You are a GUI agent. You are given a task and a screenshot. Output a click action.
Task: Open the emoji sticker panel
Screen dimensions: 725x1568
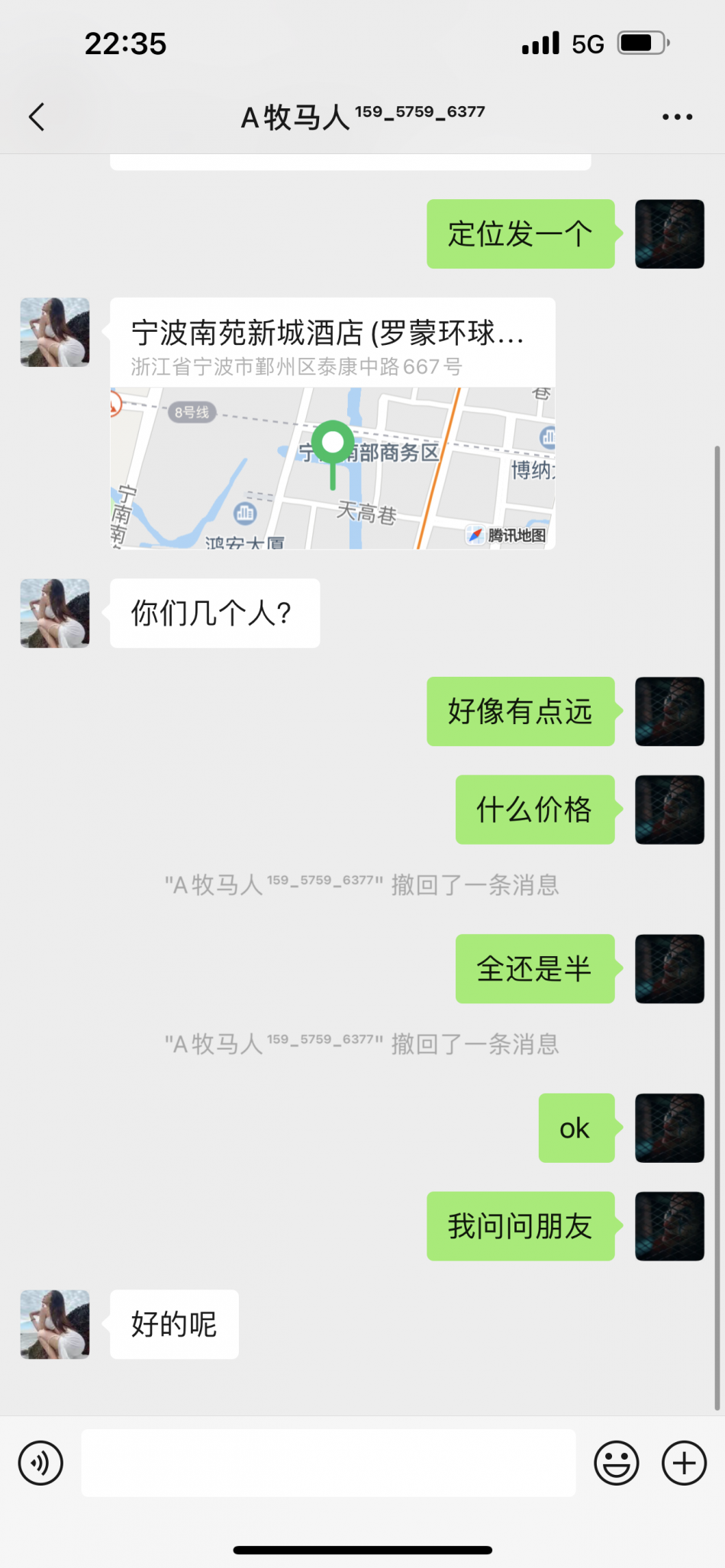coord(616,1463)
